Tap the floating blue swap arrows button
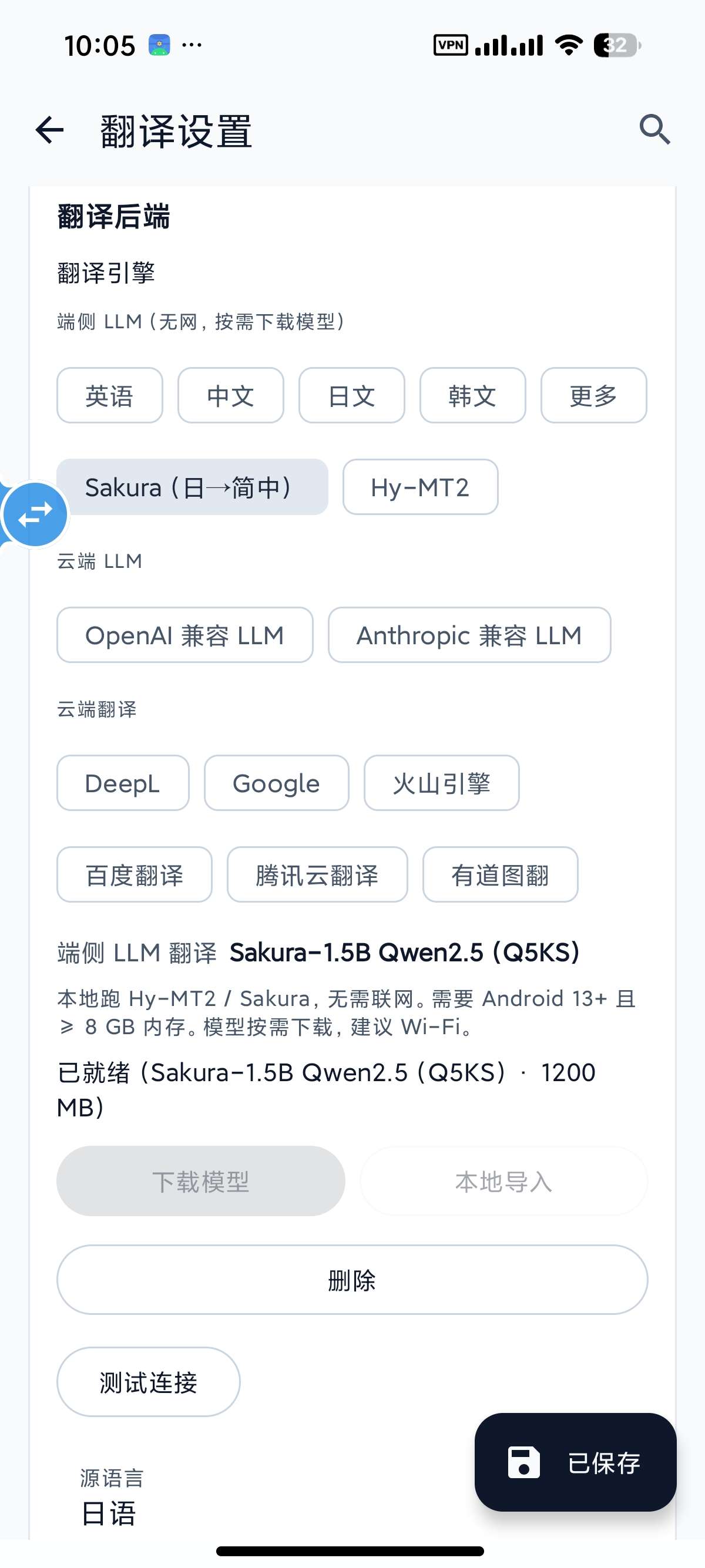This screenshot has height=1568, width=705. pos(35,514)
